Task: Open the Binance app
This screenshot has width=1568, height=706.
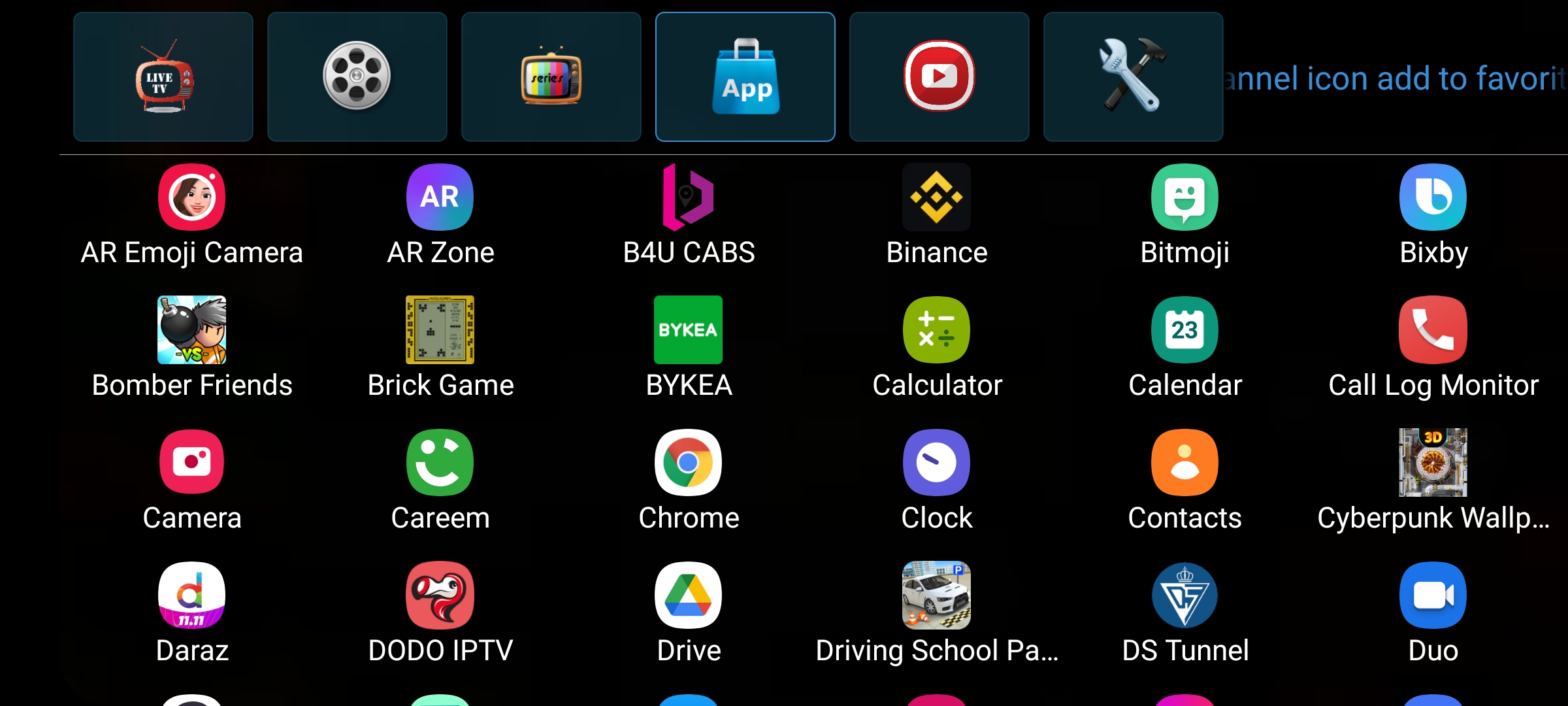Action: 936,197
